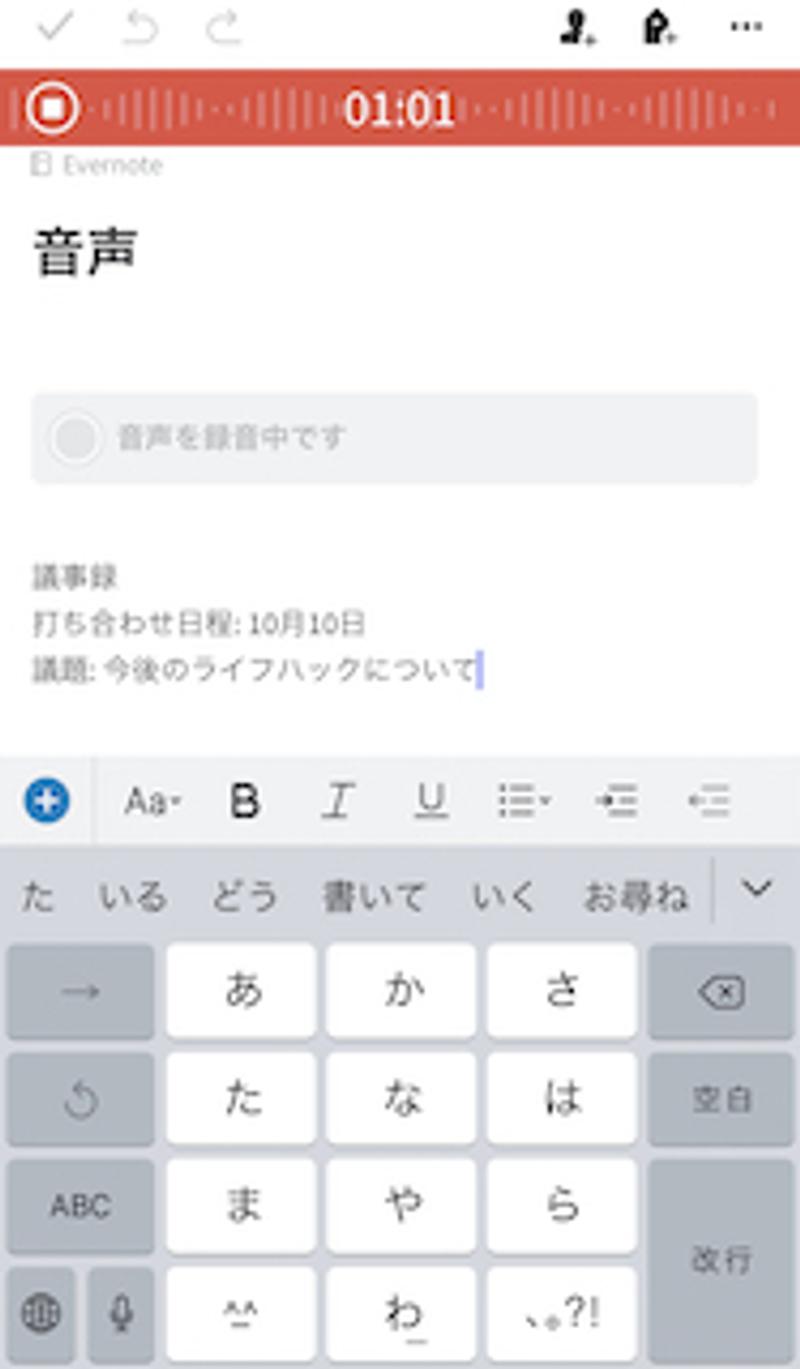The height and width of the screenshot is (1369, 800).
Task: Redo the last undone edit
Action: click(x=224, y=28)
